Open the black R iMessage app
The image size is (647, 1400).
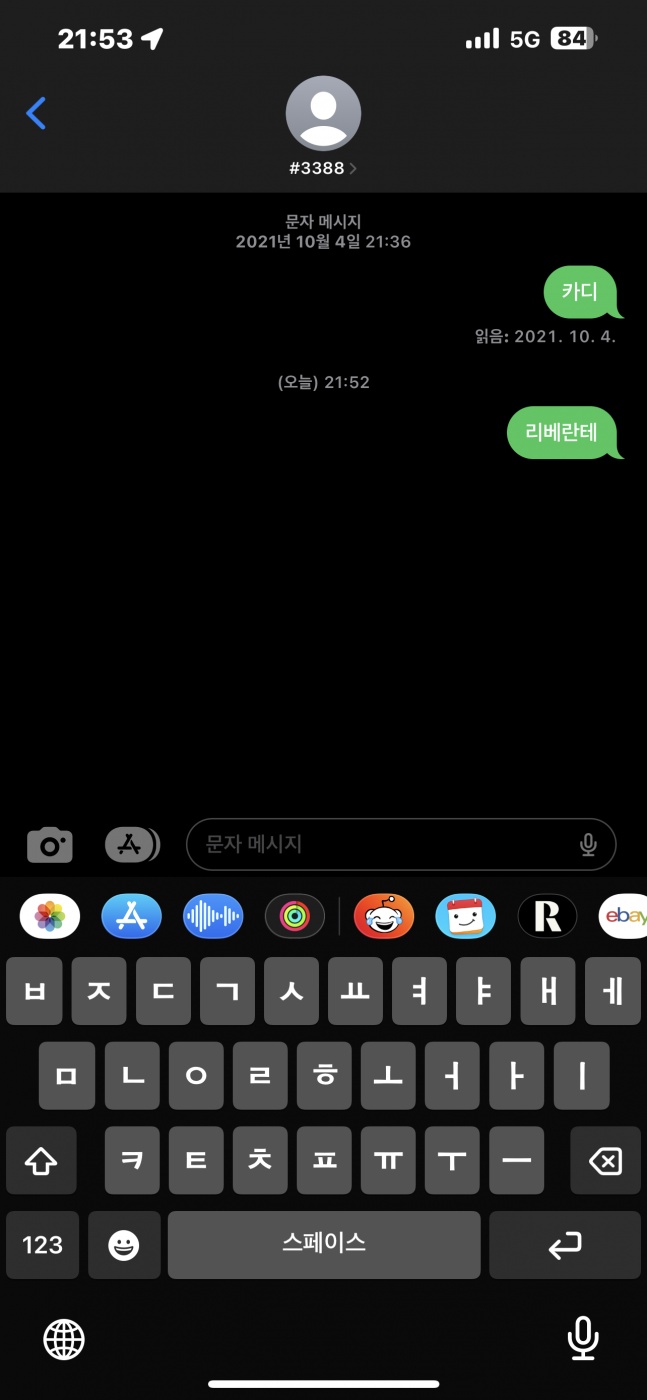tap(547, 916)
